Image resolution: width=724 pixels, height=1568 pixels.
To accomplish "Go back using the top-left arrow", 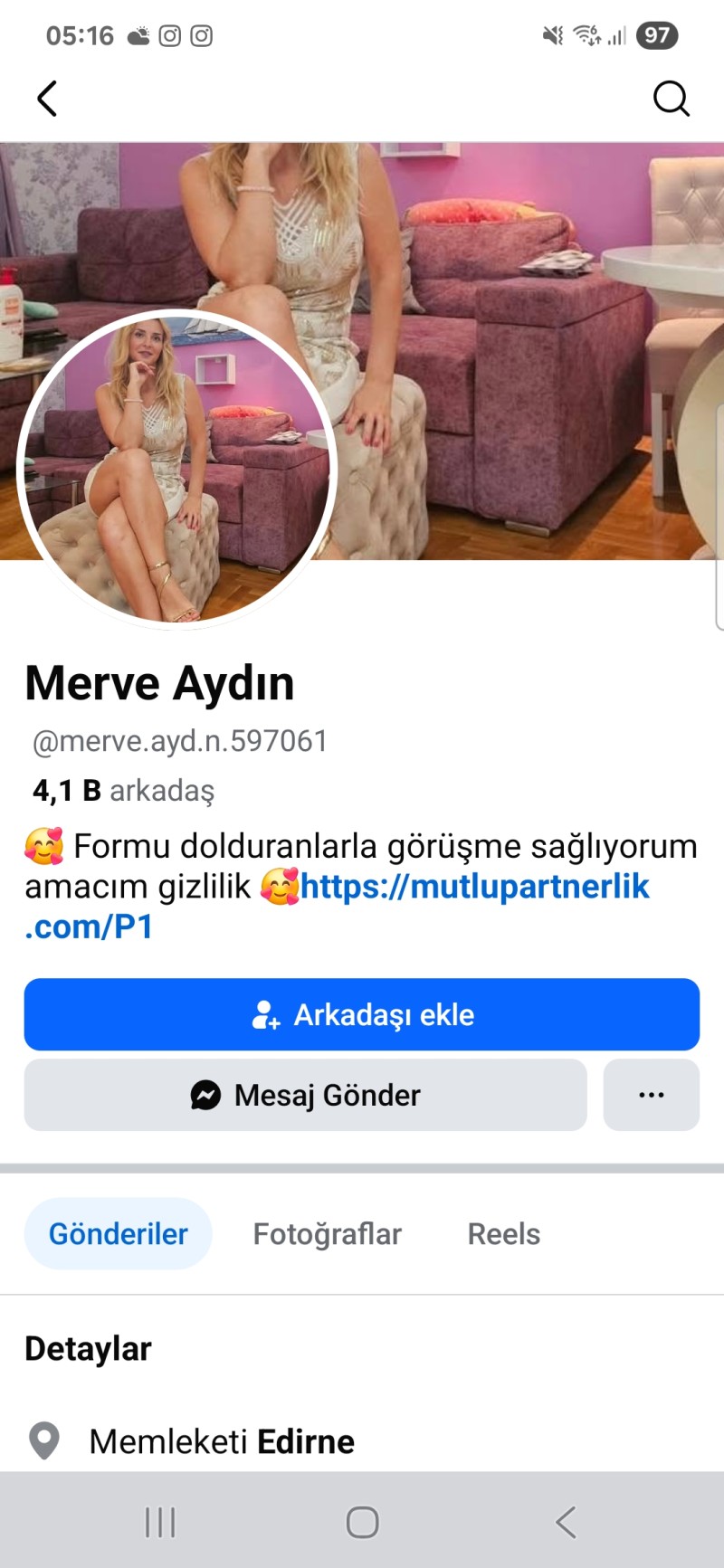I will [47, 99].
